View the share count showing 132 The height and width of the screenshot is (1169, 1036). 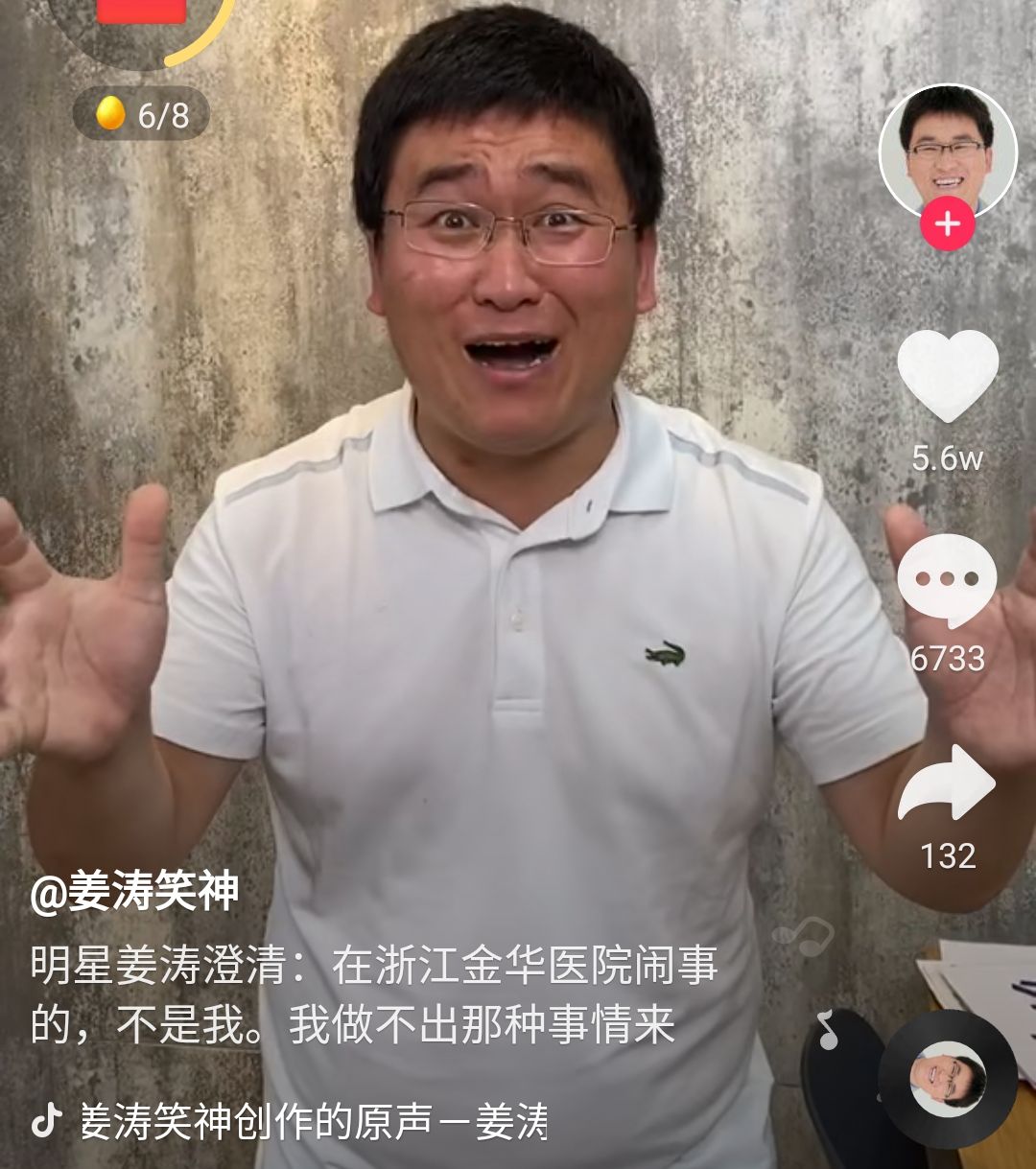pos(945,856)
